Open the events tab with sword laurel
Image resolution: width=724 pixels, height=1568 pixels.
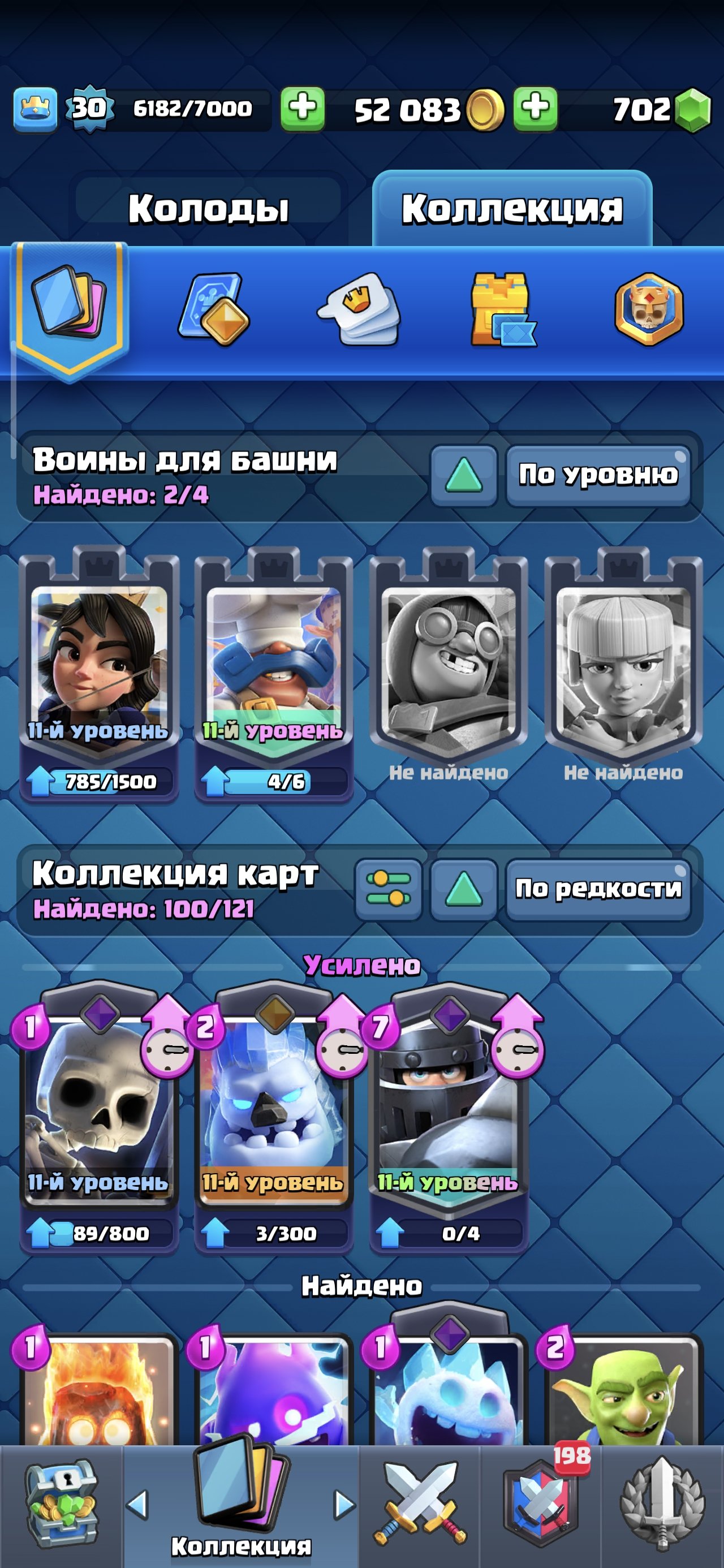point(662,1505)
